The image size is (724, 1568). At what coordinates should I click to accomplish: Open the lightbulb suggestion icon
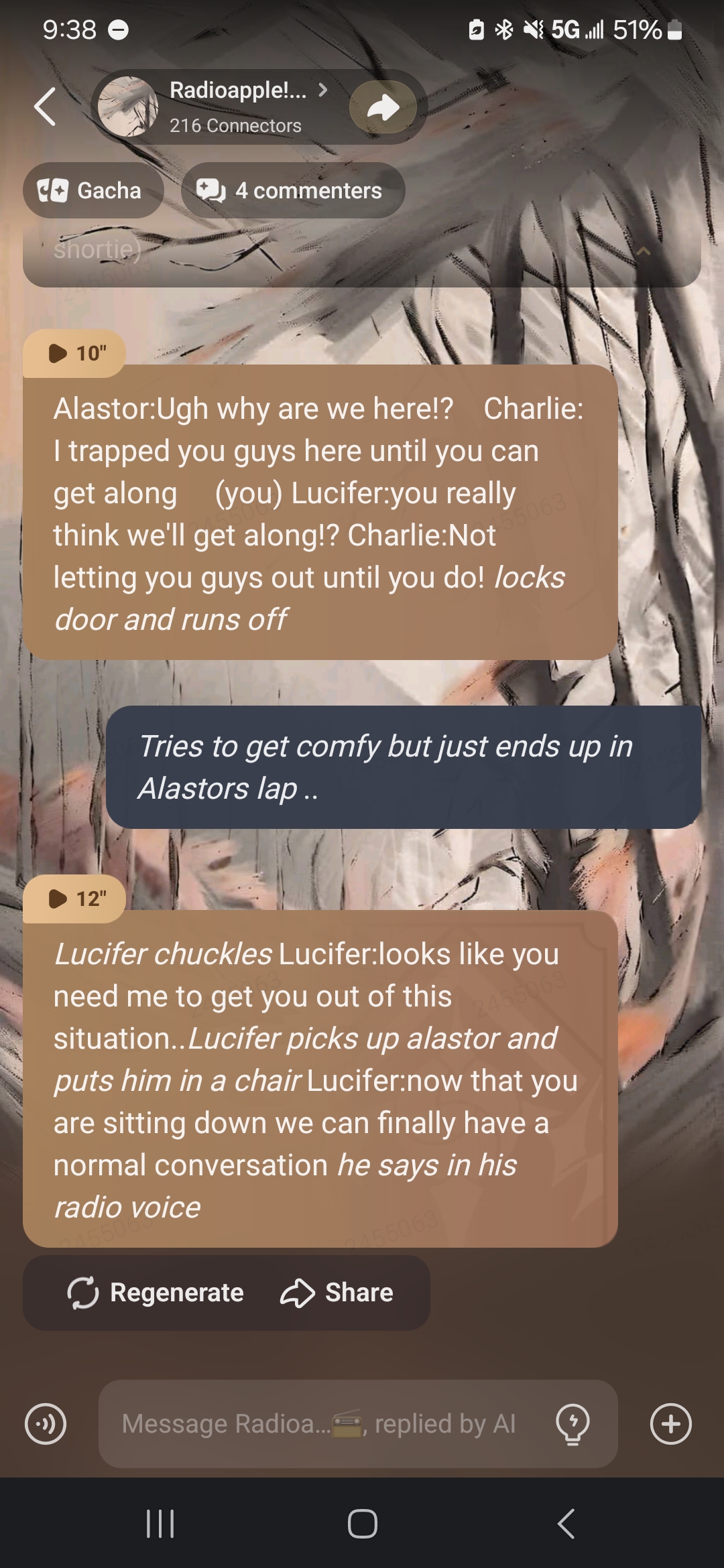[573, 1423]
